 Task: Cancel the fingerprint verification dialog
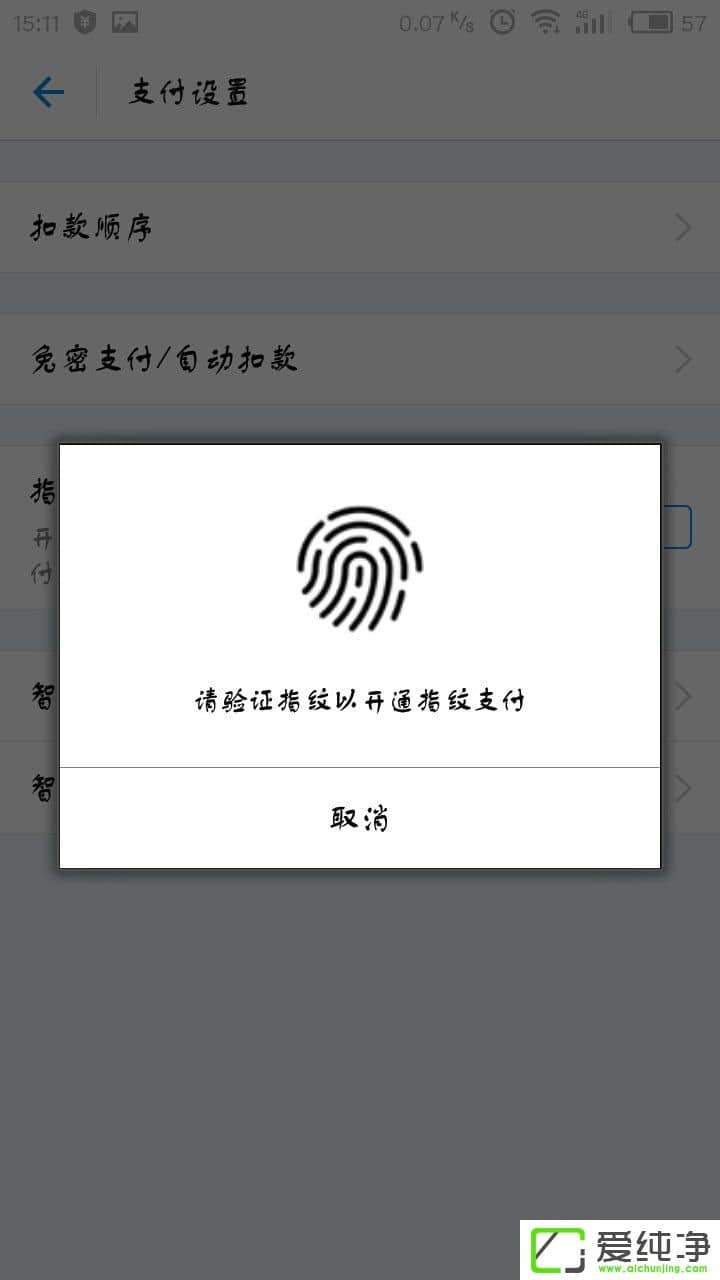pyautogui.click(x=360, y=818)
